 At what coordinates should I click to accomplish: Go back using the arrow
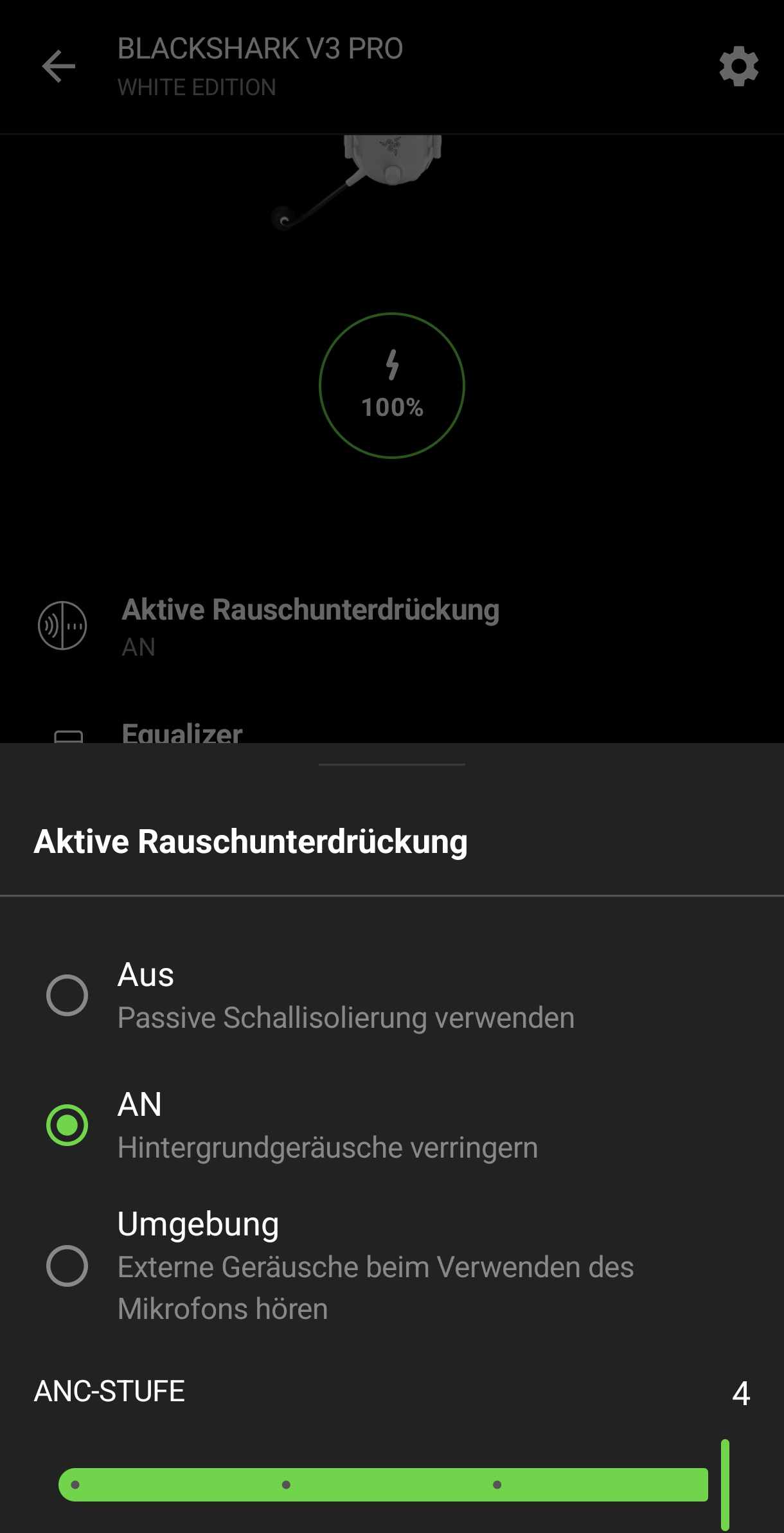(58, 67)
